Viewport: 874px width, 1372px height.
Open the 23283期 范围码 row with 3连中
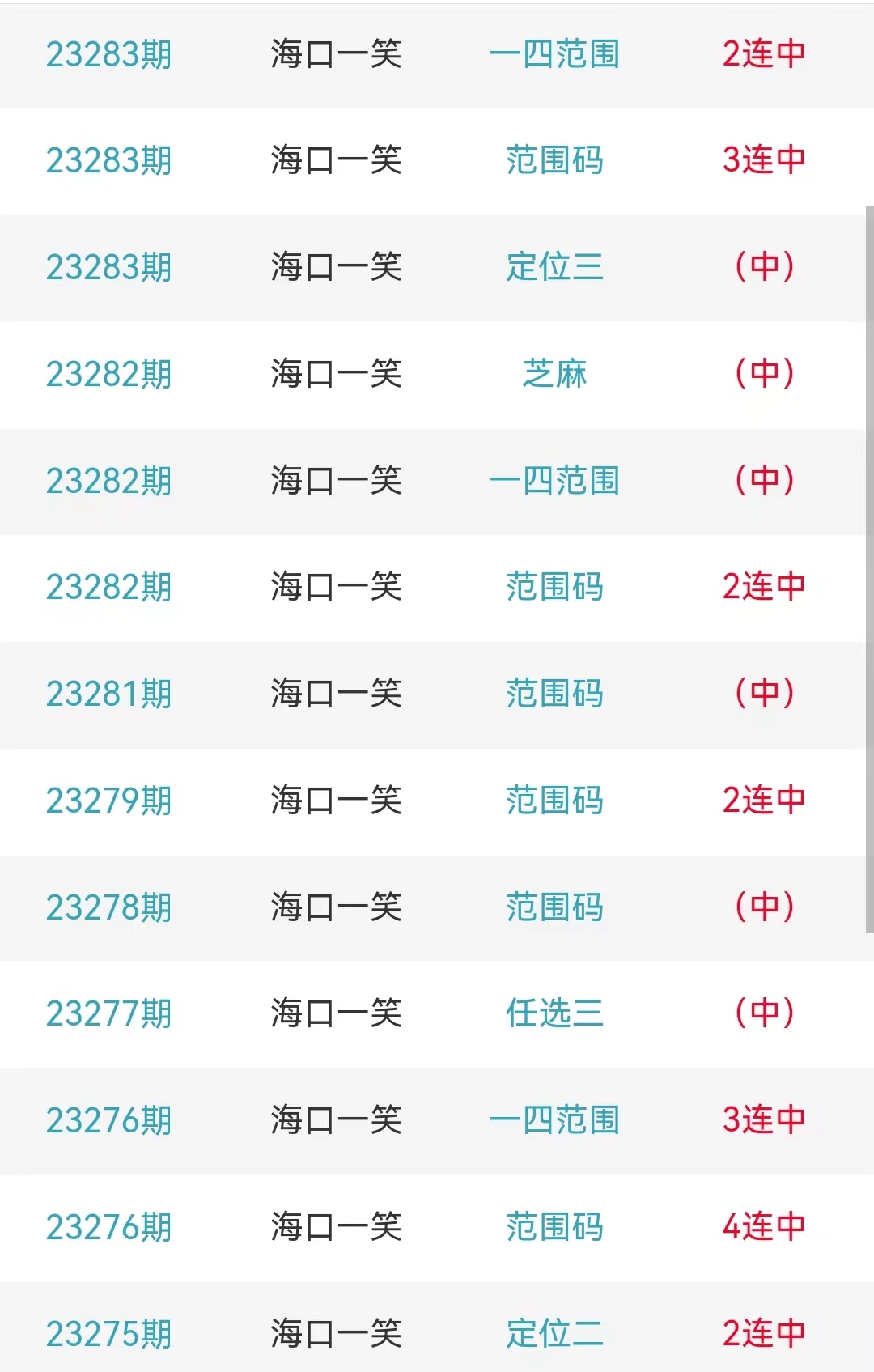(554, 160)
